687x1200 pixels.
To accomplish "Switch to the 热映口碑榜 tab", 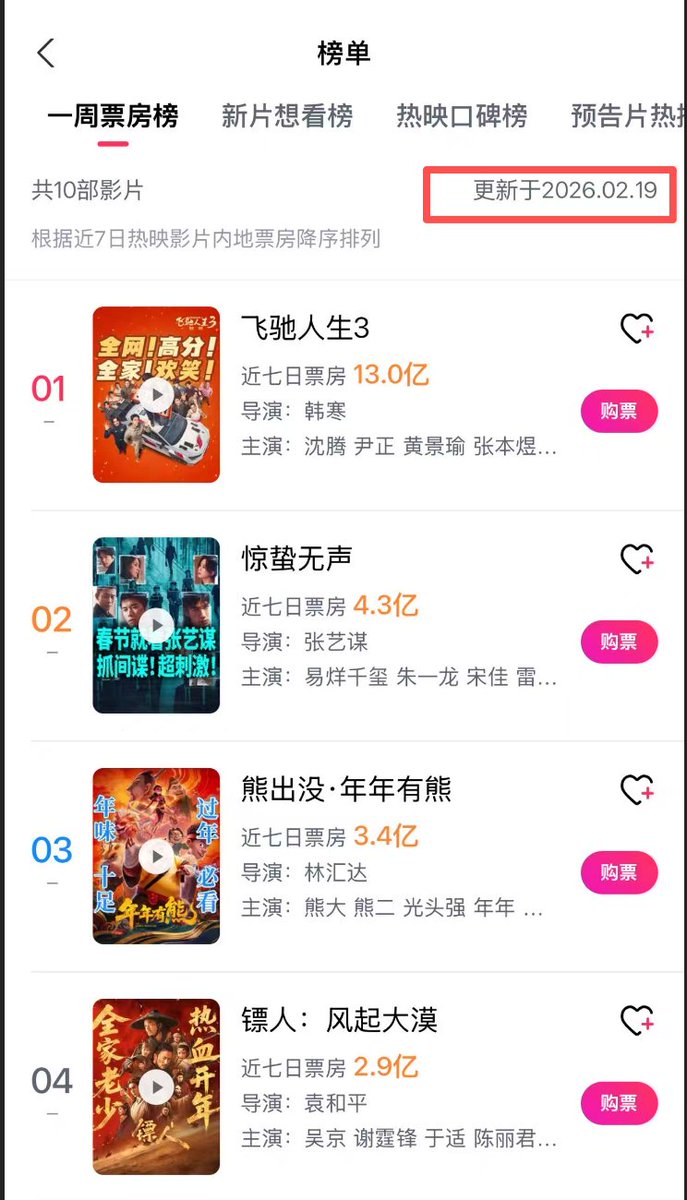I will pyautogui.click(x=461, y=116).
